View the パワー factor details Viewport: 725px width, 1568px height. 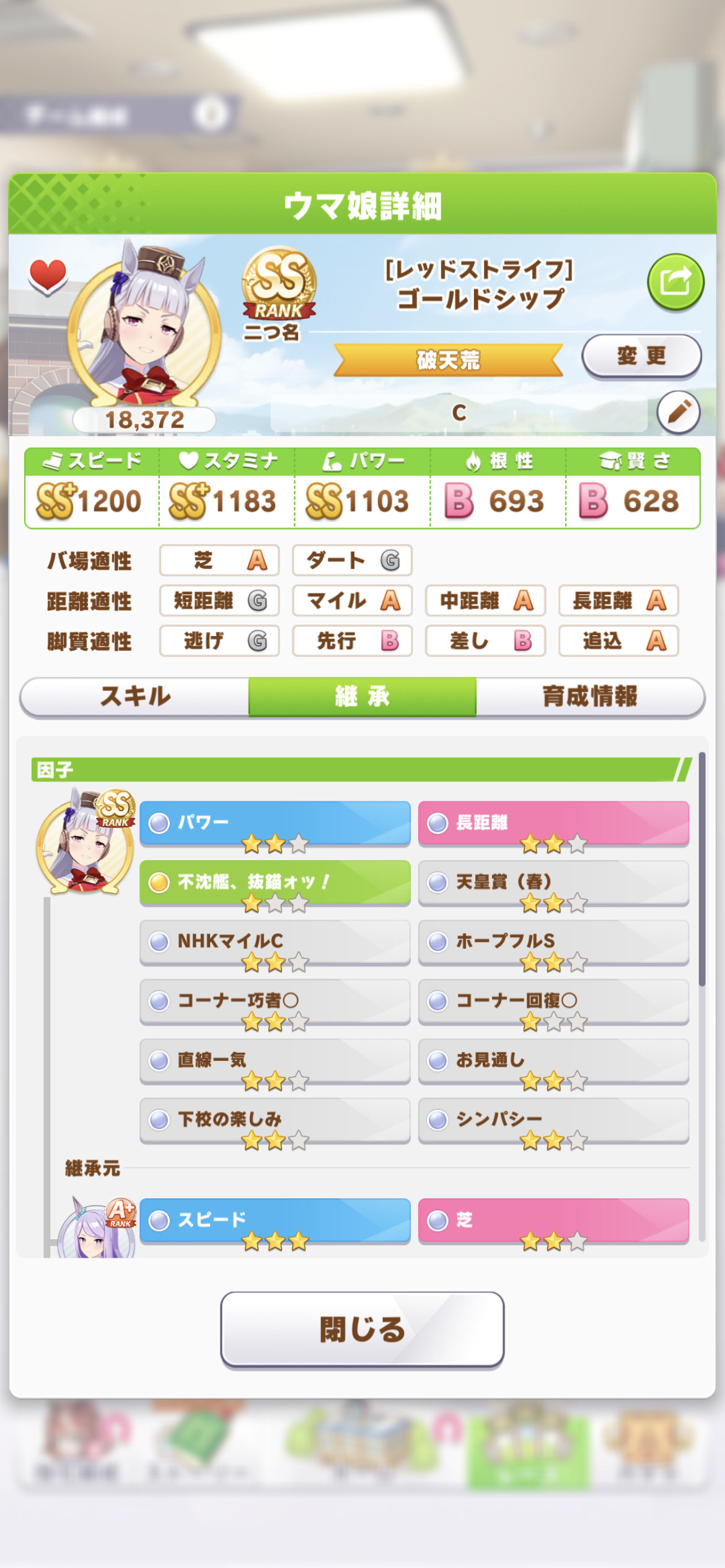(x=275, y=824)
